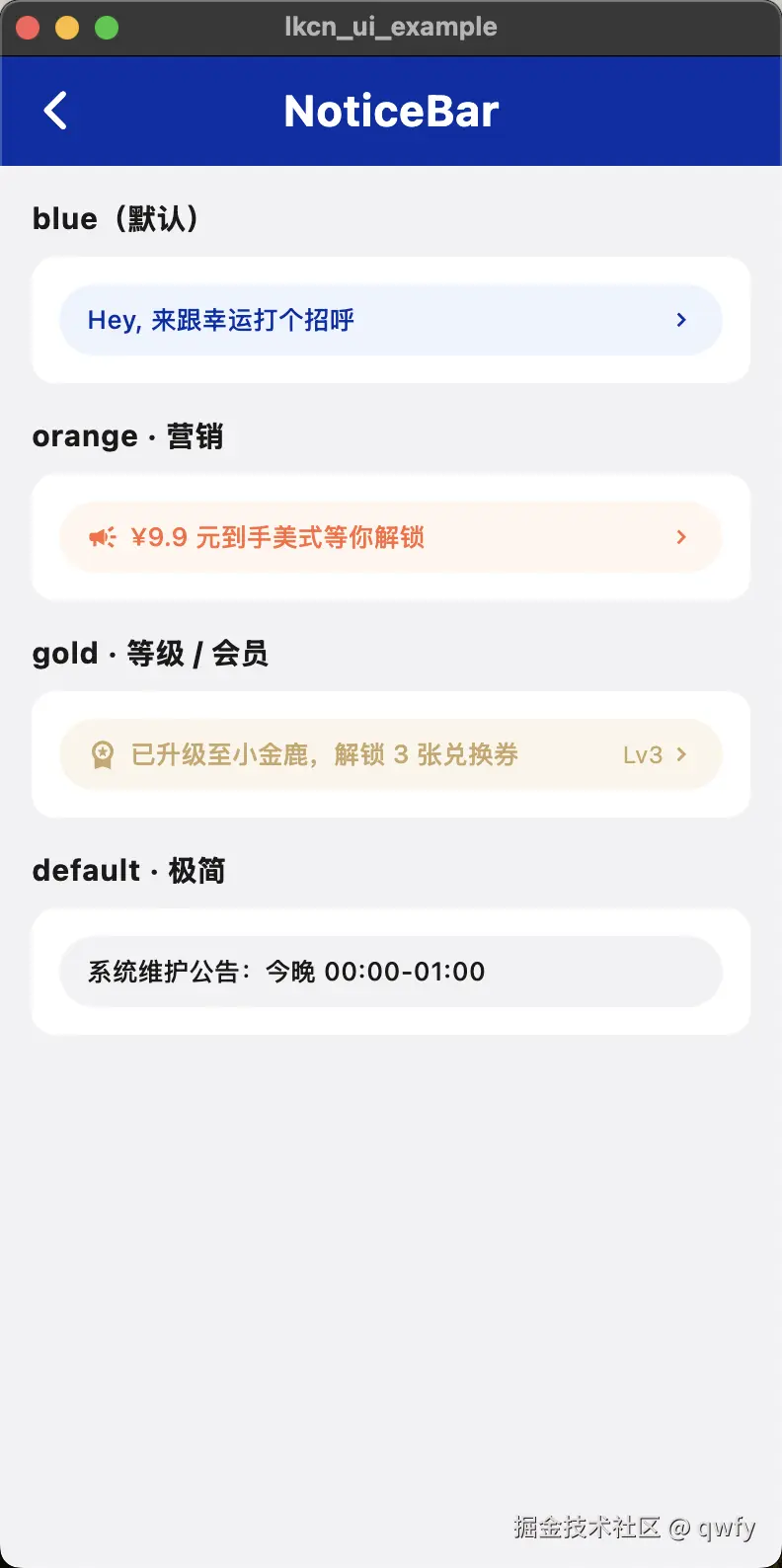This screenshot has width=782, height=1568.
Task: Click the Lv3 level indicator
Action: 643,753
